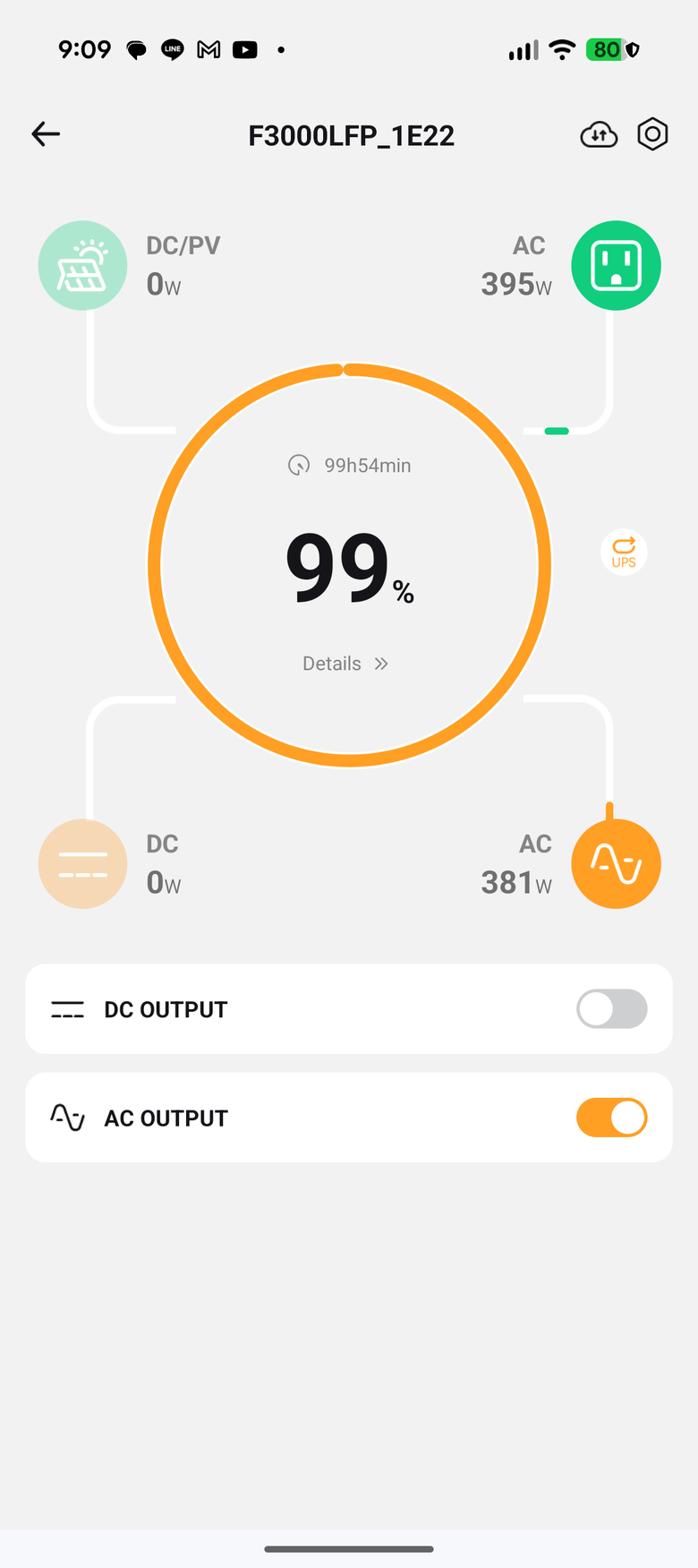This screenshot has height=1568, width=698.
Task: Open the DC/PV solar input icon
Action: 82,266
